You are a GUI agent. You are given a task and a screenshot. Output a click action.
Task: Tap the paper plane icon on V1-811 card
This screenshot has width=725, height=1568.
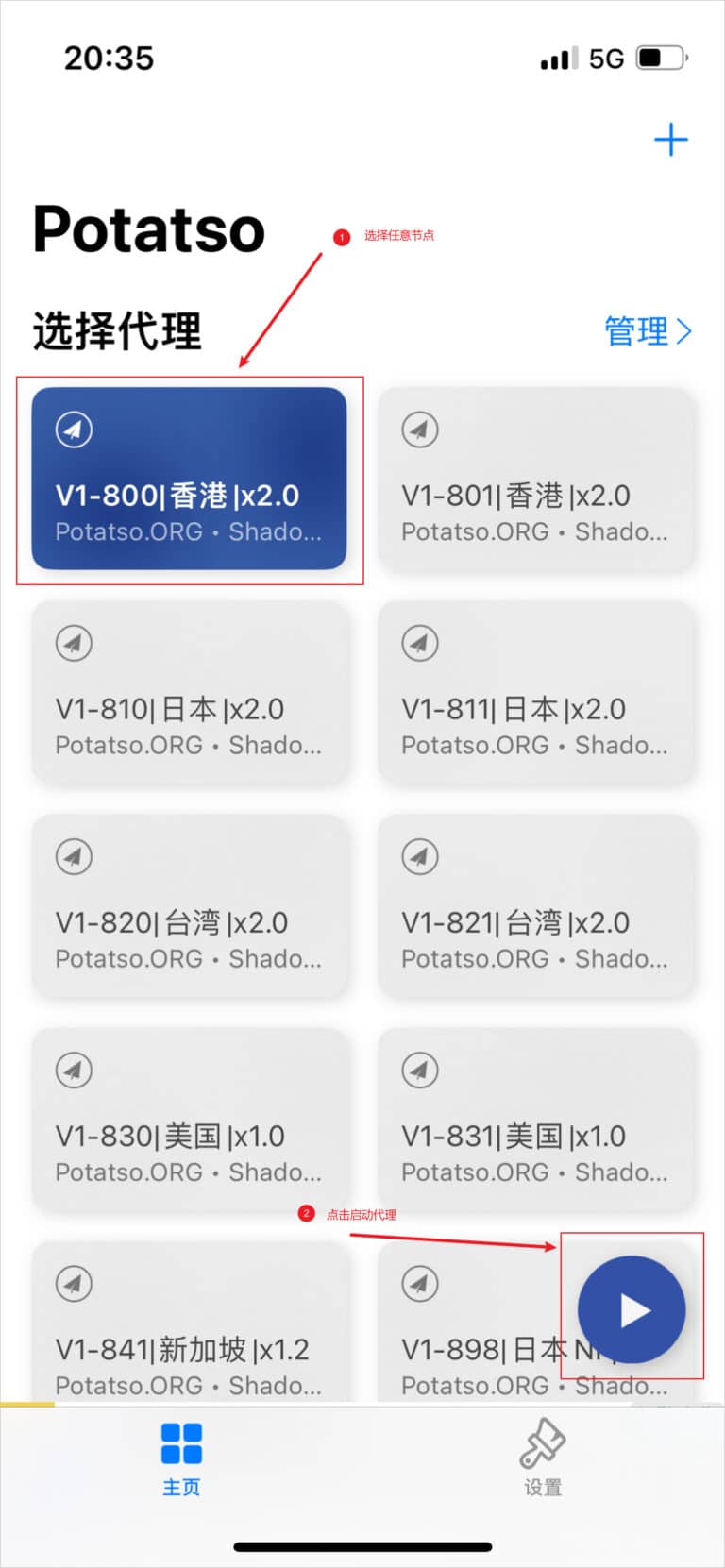[x=419, y=642]
